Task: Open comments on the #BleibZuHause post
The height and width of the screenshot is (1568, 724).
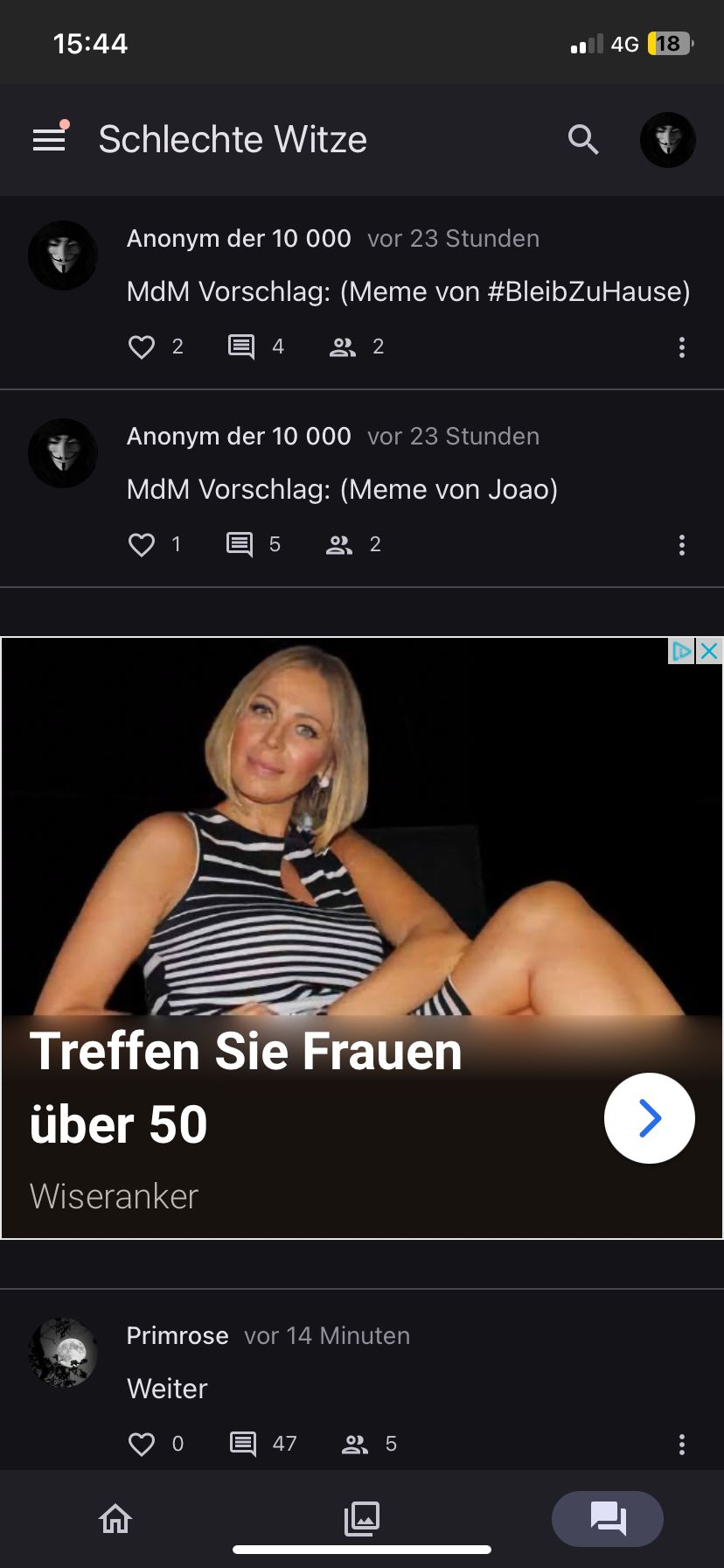Action: coord(241,347)
